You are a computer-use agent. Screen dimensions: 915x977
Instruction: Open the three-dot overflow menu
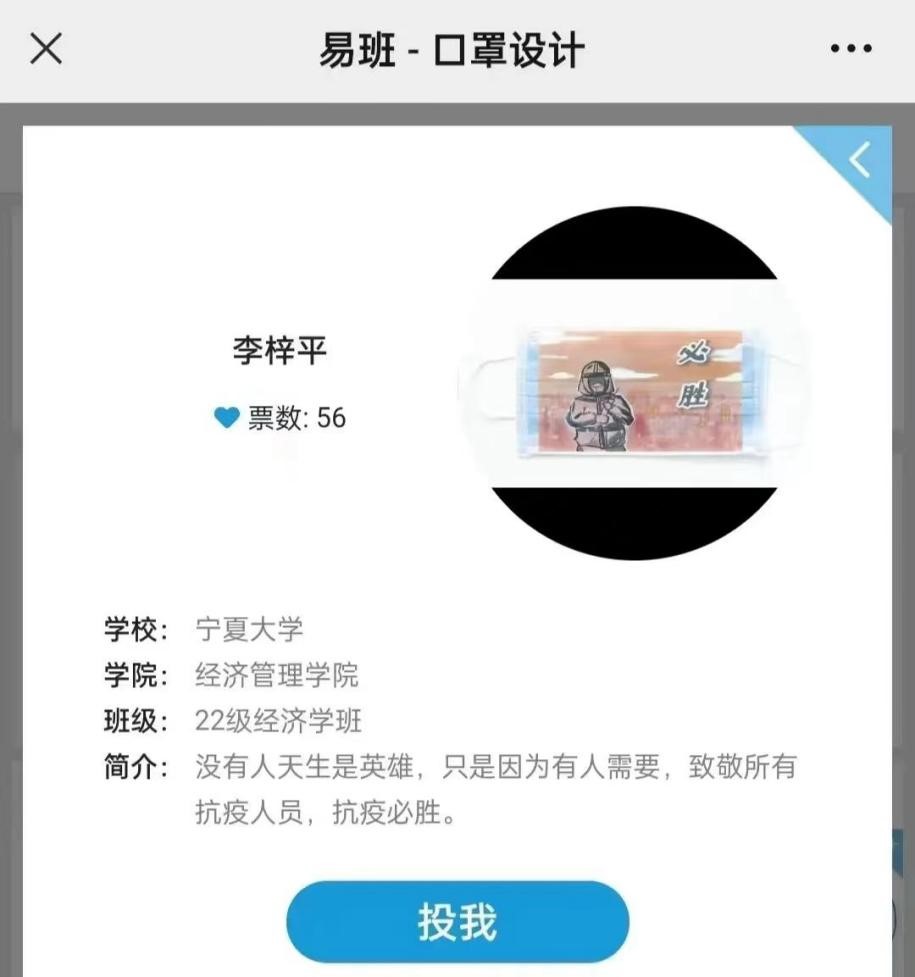[851, 48]
